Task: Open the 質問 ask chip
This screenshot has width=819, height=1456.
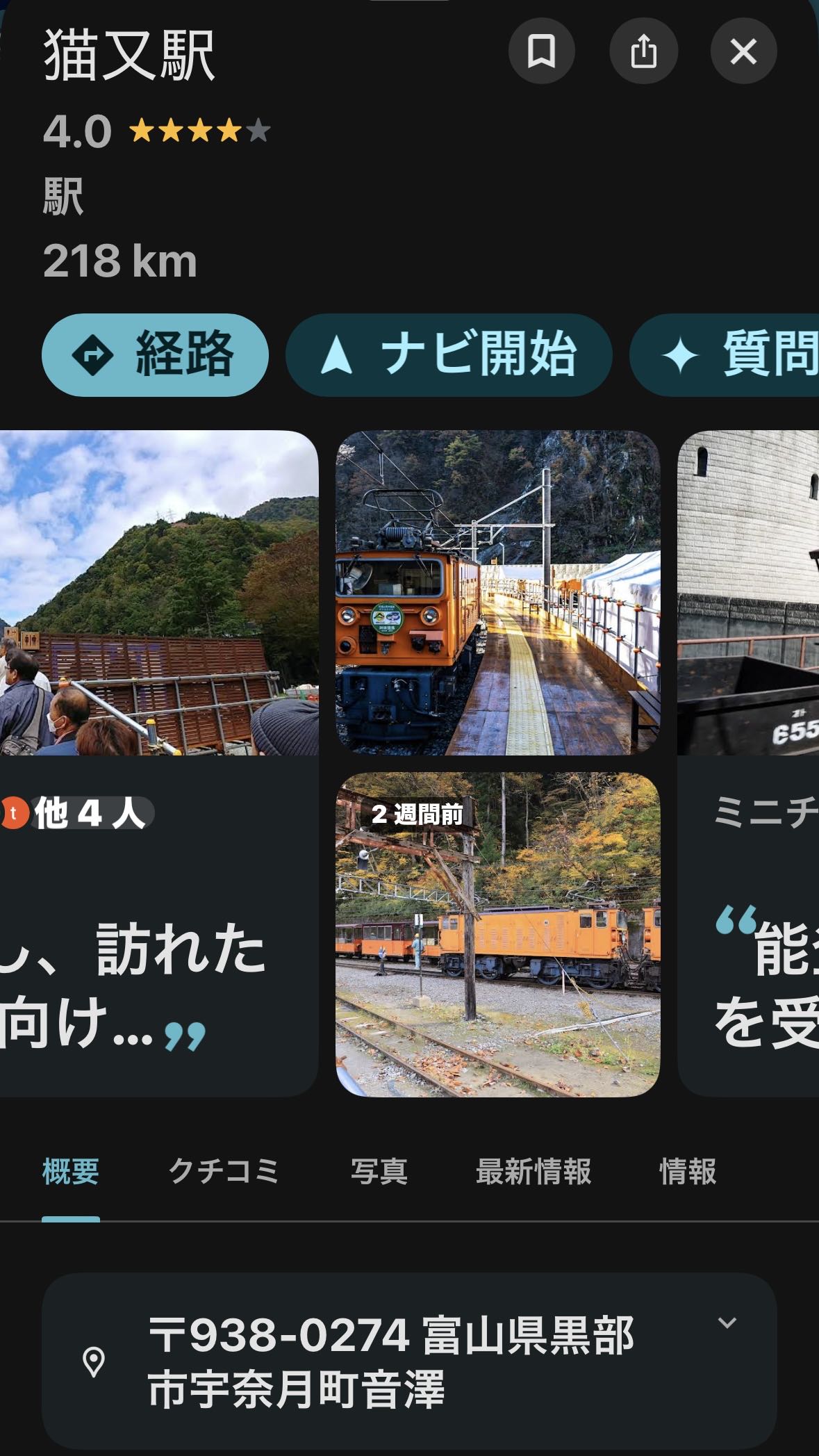Action: 725,354
